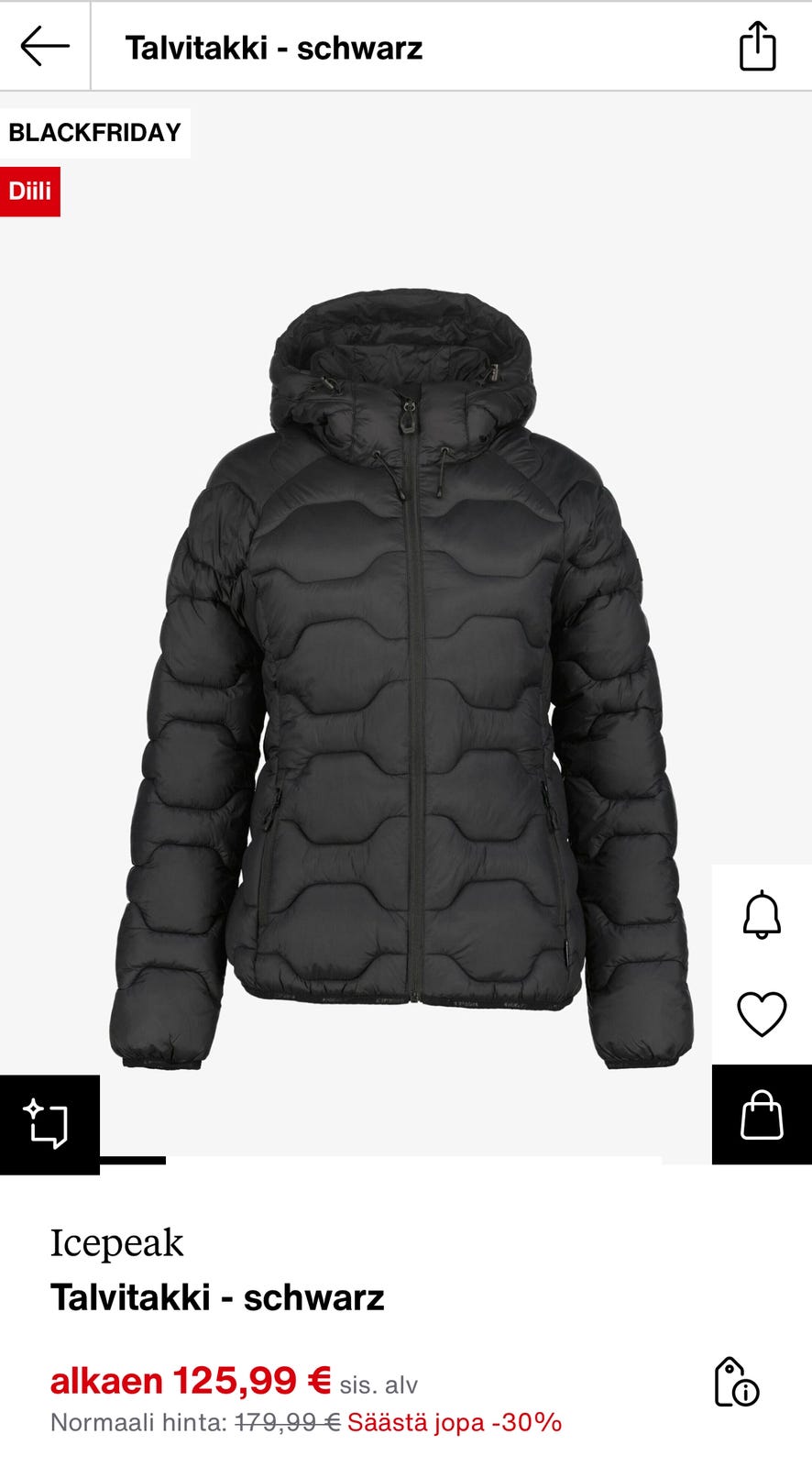Add the jacket to favorites heart
812x1467 pixels.
coord(762,1014)
